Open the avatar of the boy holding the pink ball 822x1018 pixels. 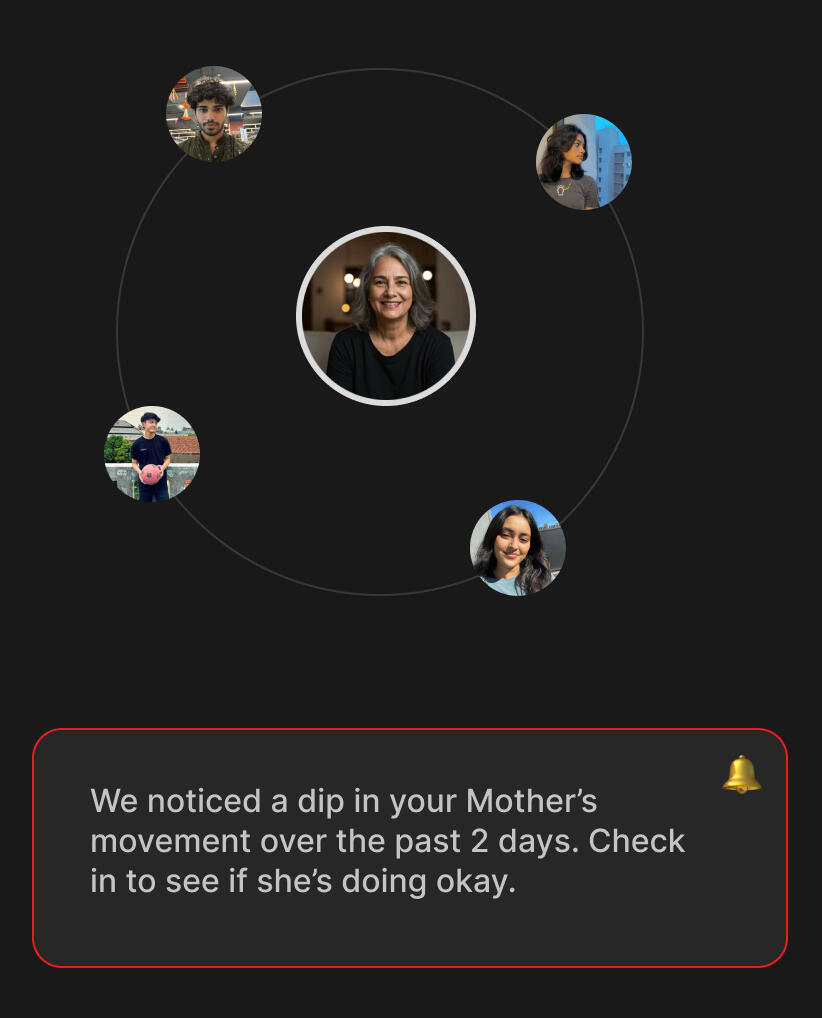tap(153, 454)
